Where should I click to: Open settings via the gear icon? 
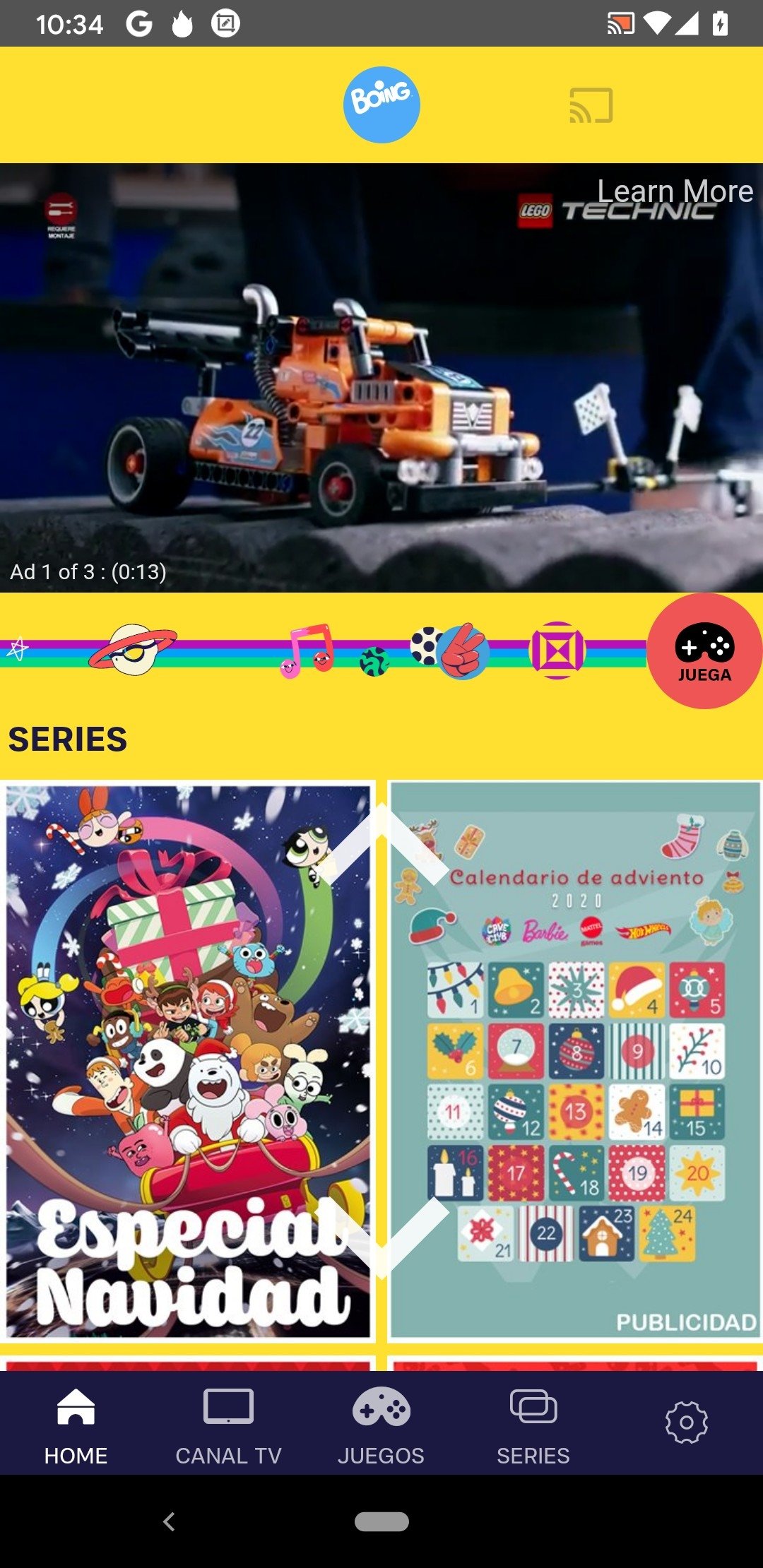click(686, 1422)
